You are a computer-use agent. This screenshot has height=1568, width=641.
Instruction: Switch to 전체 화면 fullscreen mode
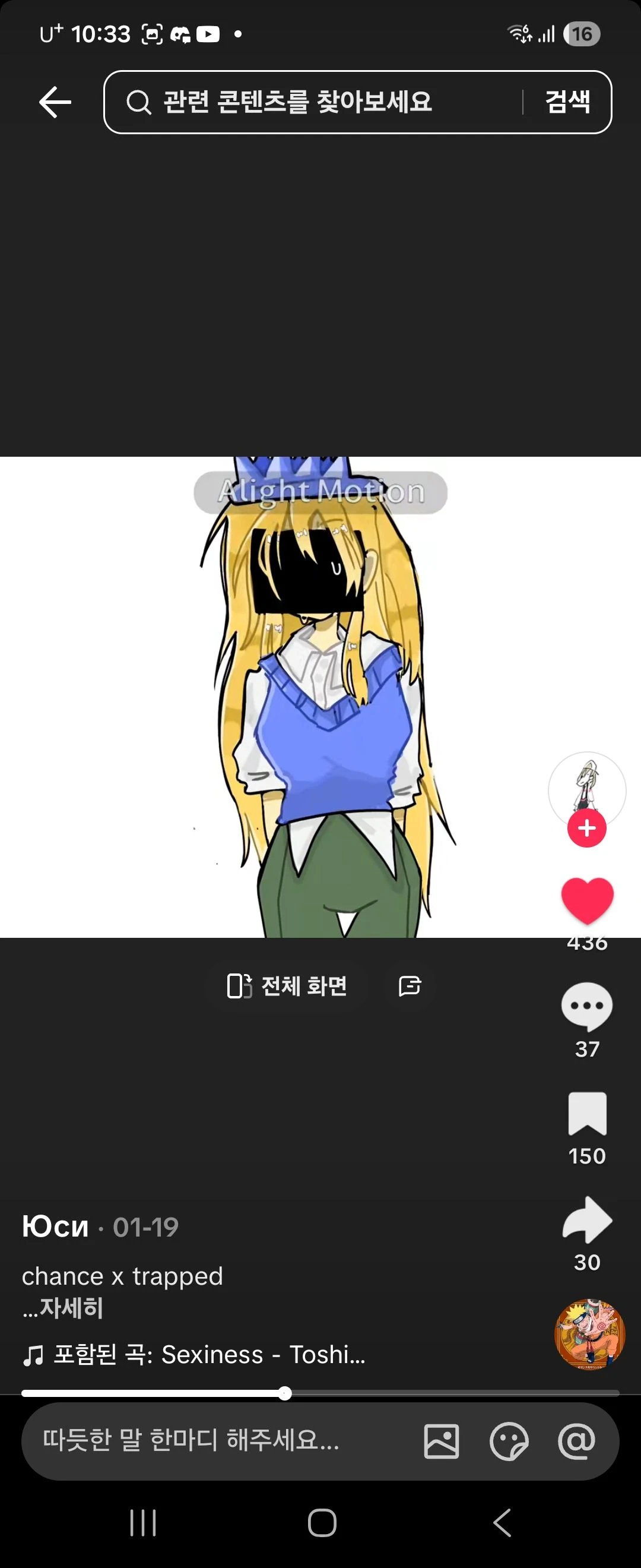[287, 985]
